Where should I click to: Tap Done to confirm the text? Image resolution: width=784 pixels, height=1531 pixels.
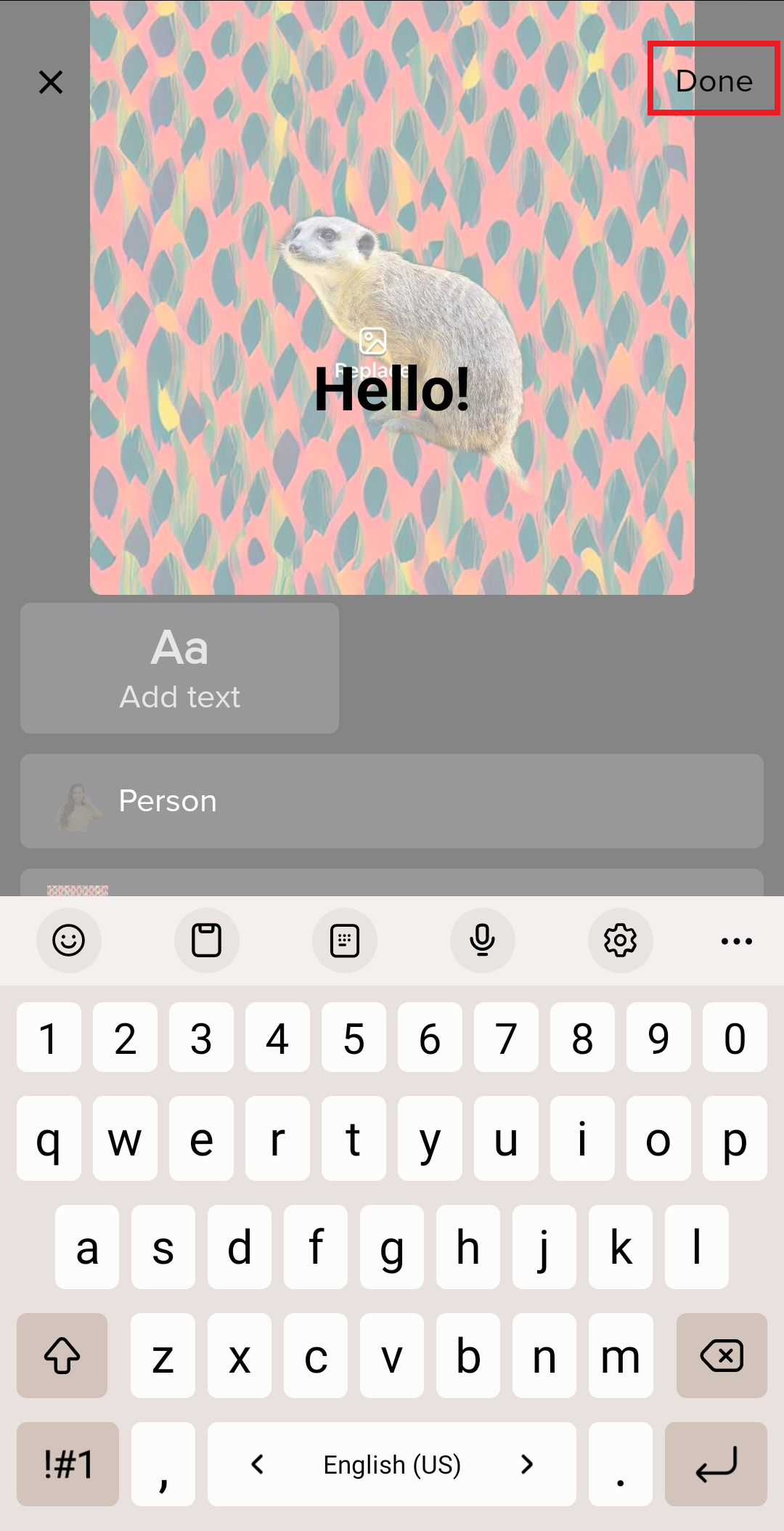[714, 80]
